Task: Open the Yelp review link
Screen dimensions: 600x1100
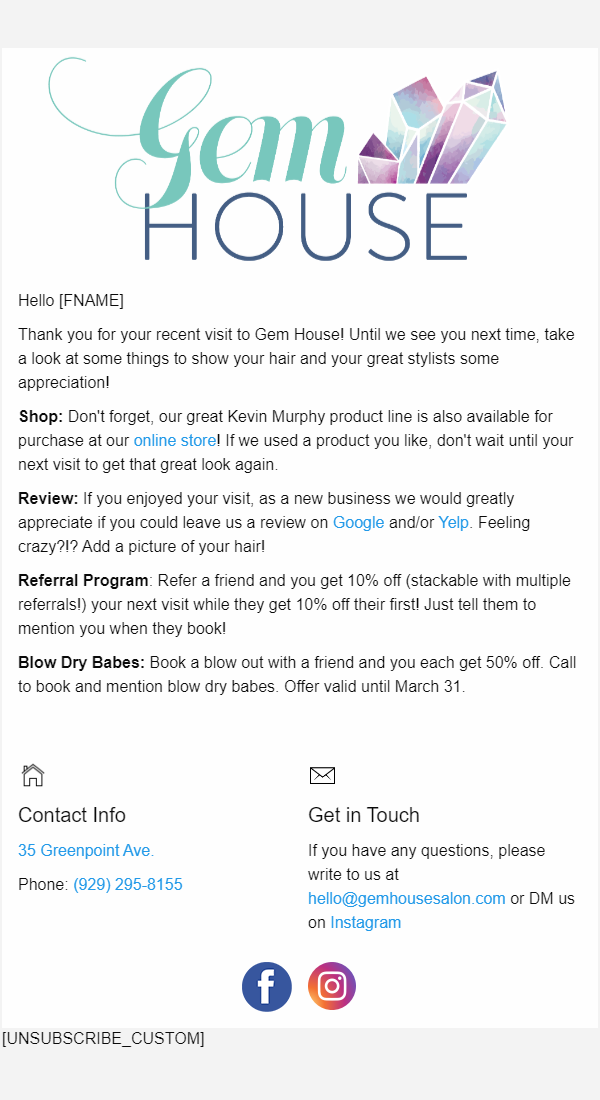Action: [x=453, y=522]
